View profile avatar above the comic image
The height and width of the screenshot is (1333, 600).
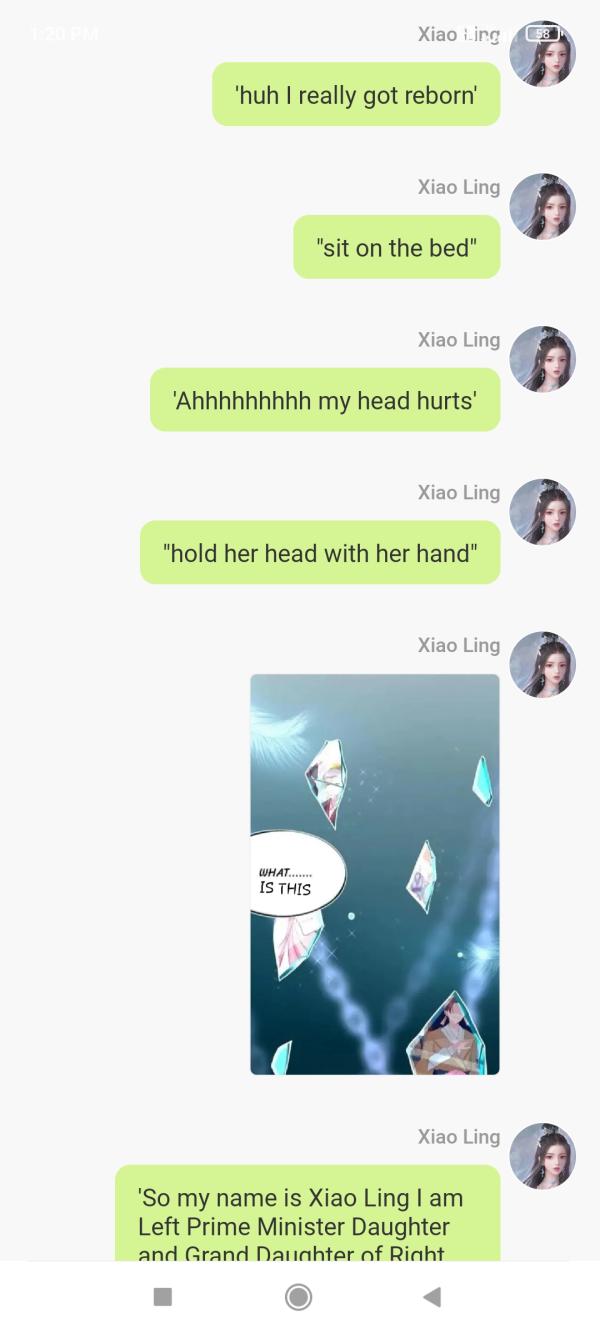[542, 664]
